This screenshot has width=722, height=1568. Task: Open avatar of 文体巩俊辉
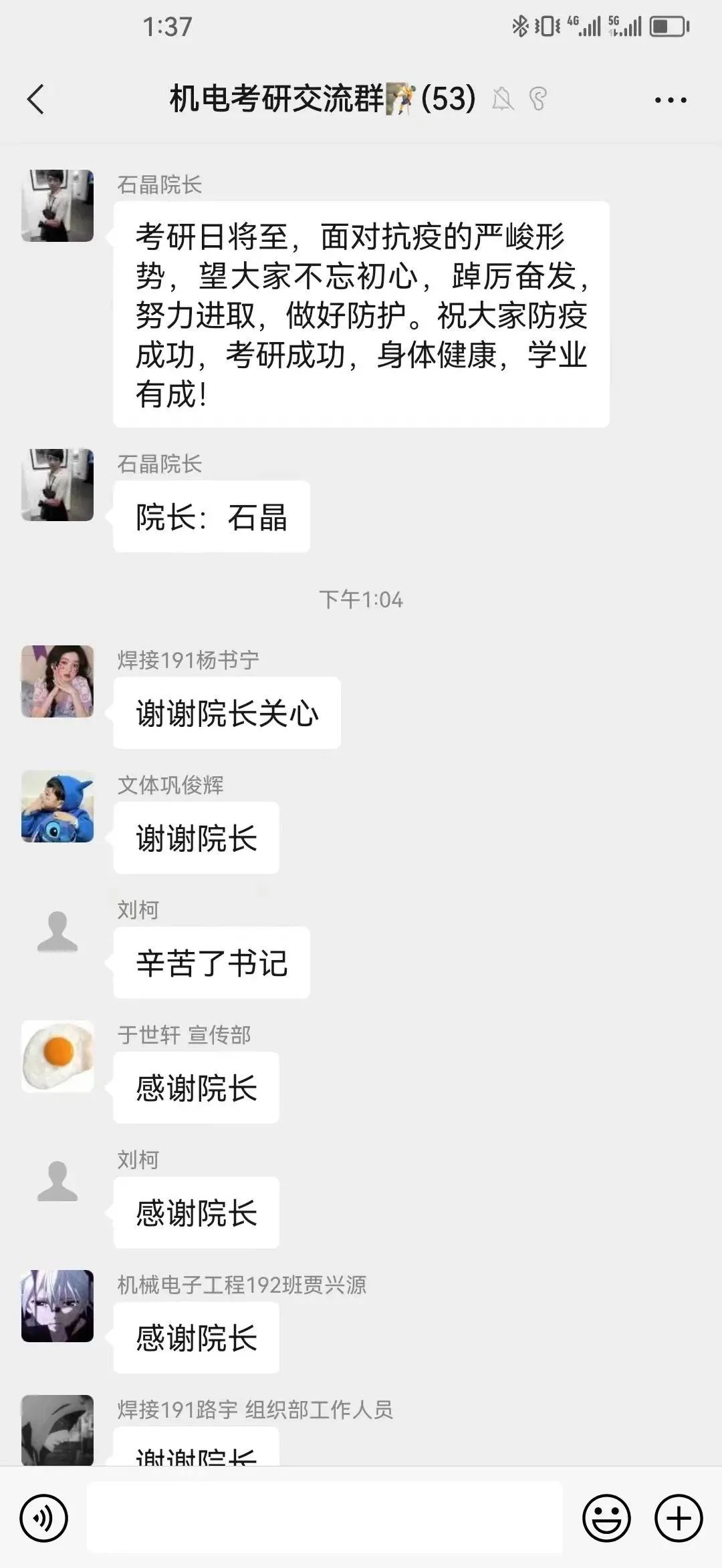tap(57, 806)
